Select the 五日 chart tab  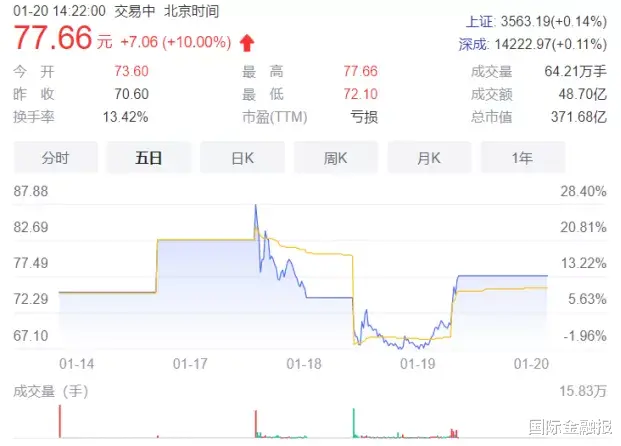click(x=149, y=157)
